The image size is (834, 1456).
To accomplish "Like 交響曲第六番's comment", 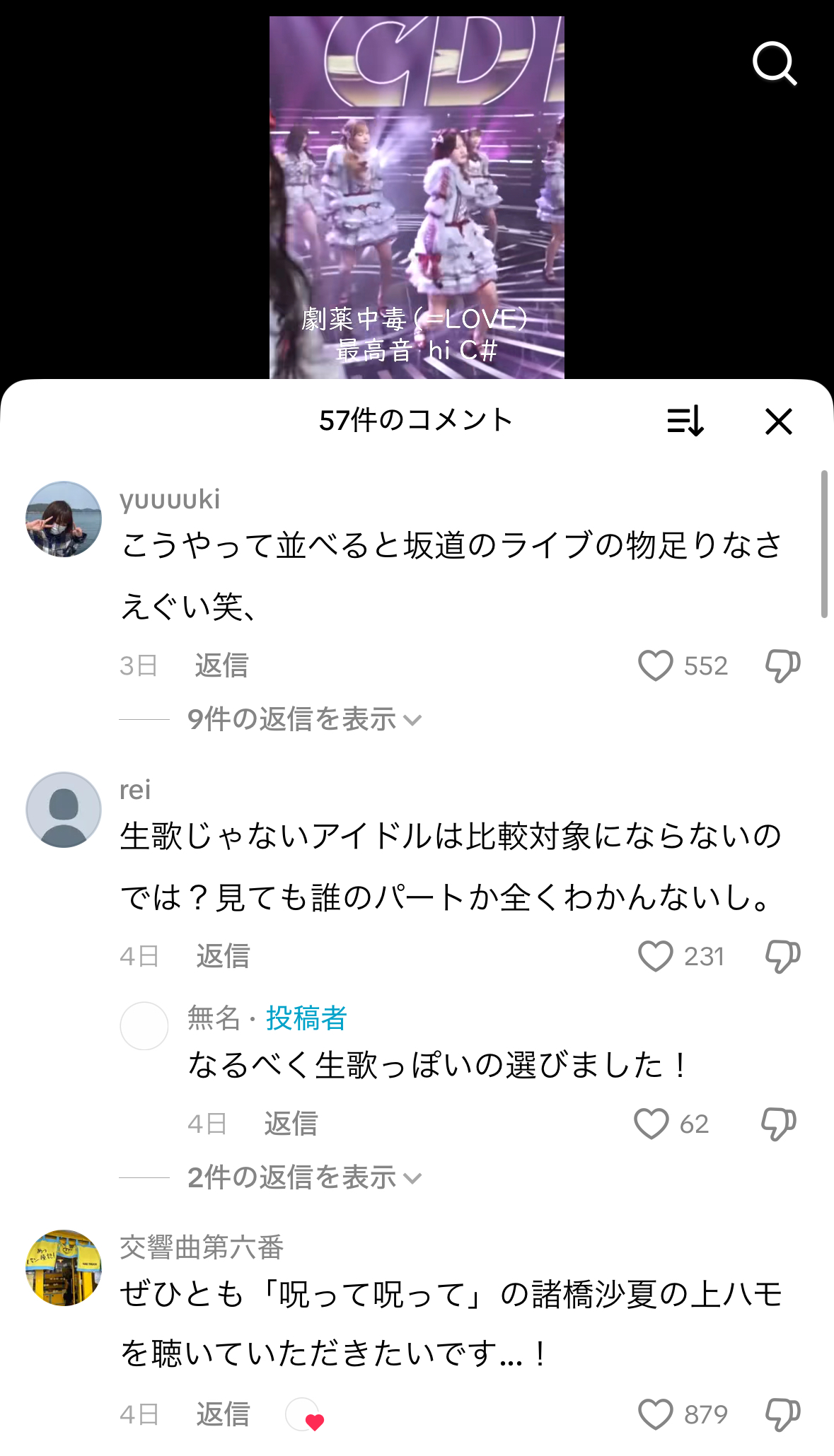I will click(656, 1414).
